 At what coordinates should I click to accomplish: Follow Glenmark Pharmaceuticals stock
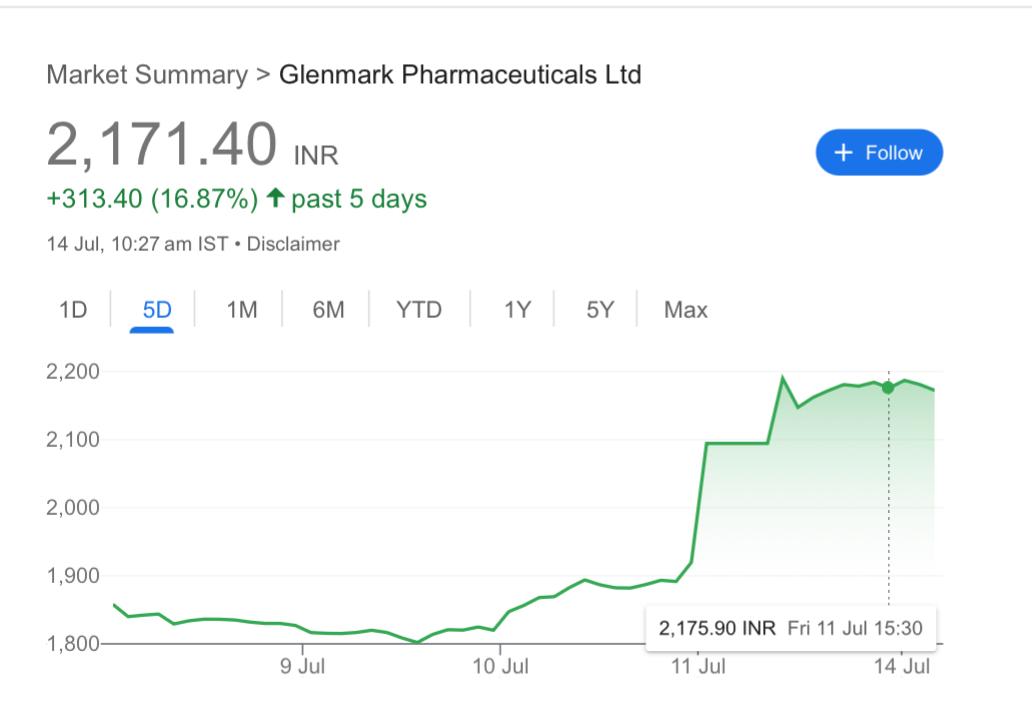pos(879,153)
